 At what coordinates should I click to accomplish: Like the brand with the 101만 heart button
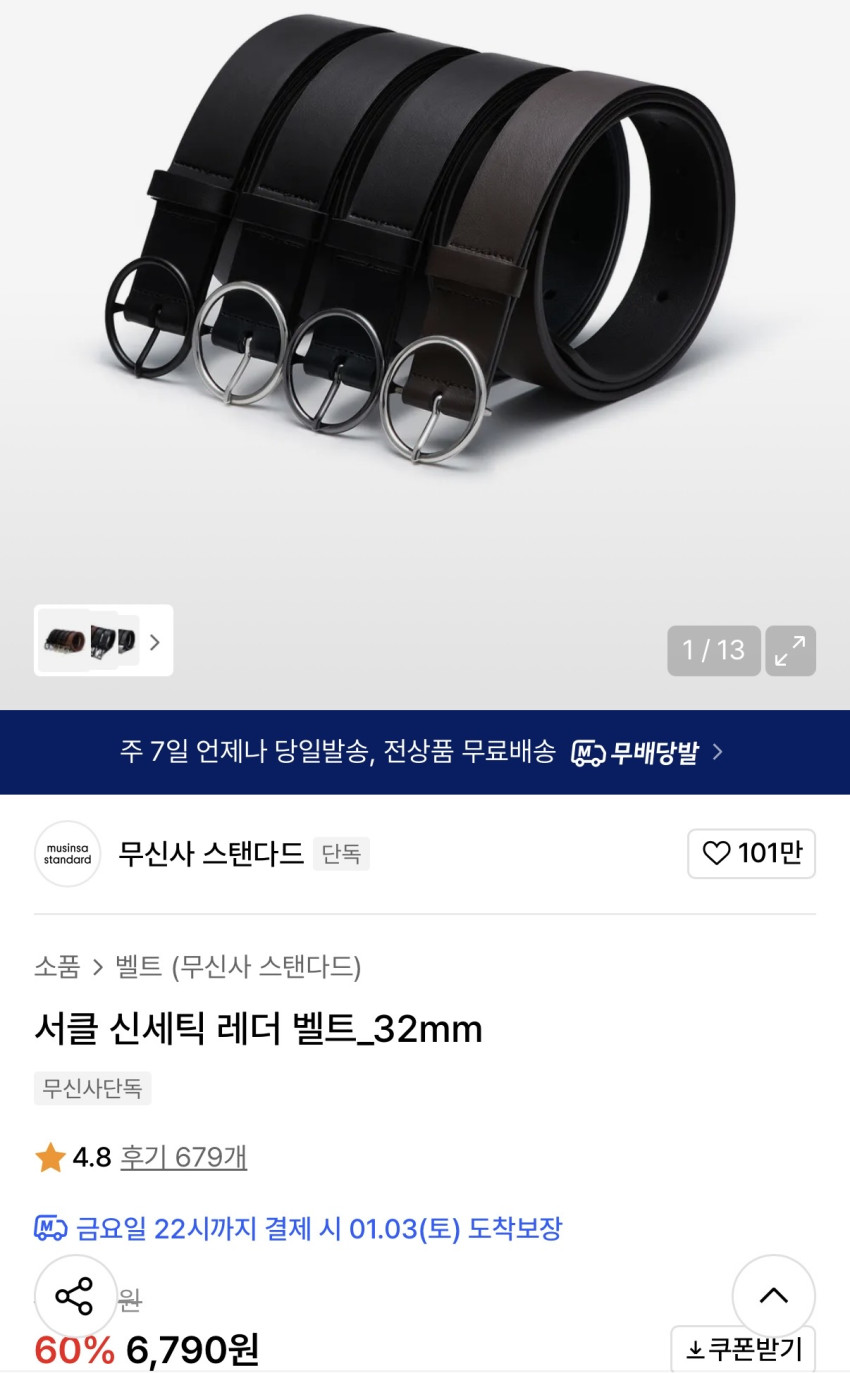click(x=751, y=853)
